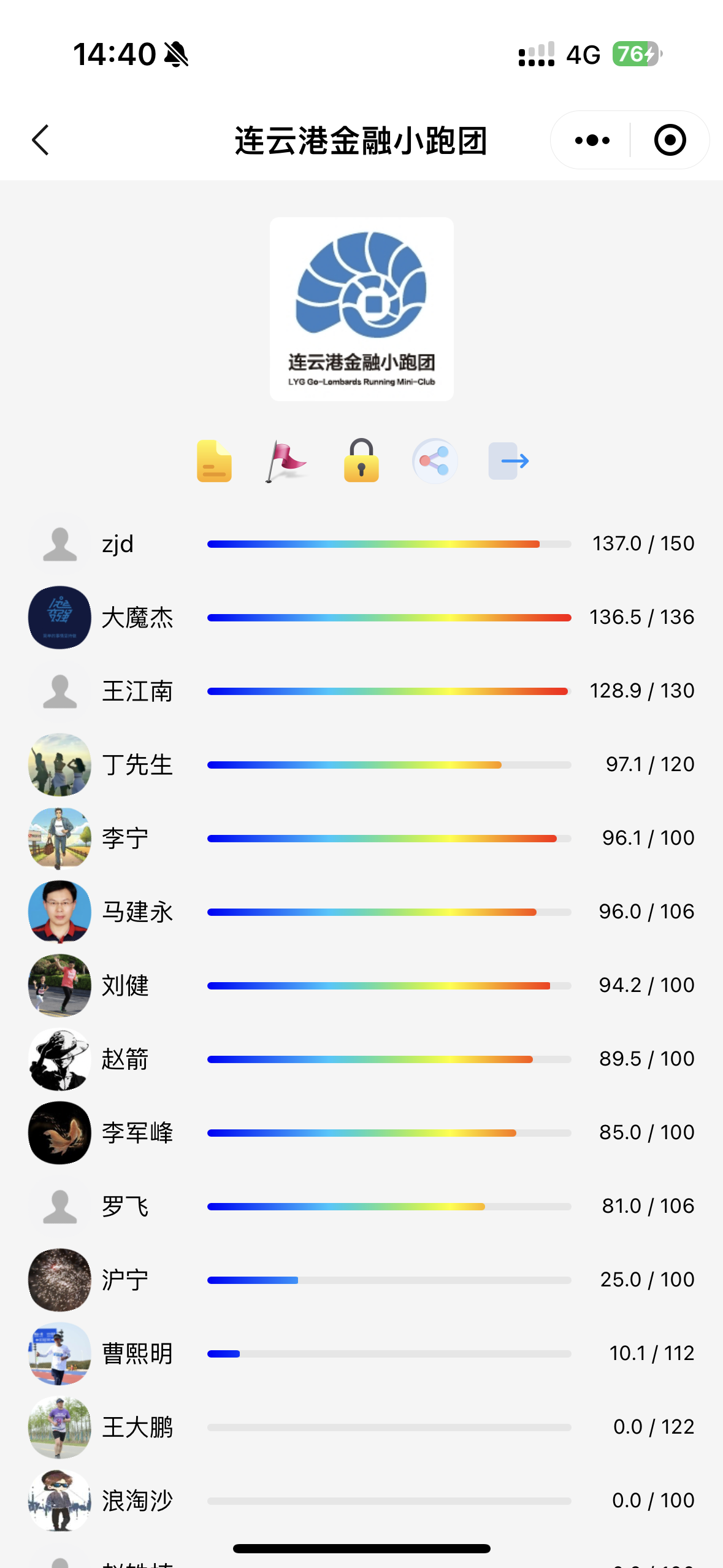This screenshot has height=1568, width=723.
Task: Tap 罗飞's ranking row
Action: pos(361,1207)
